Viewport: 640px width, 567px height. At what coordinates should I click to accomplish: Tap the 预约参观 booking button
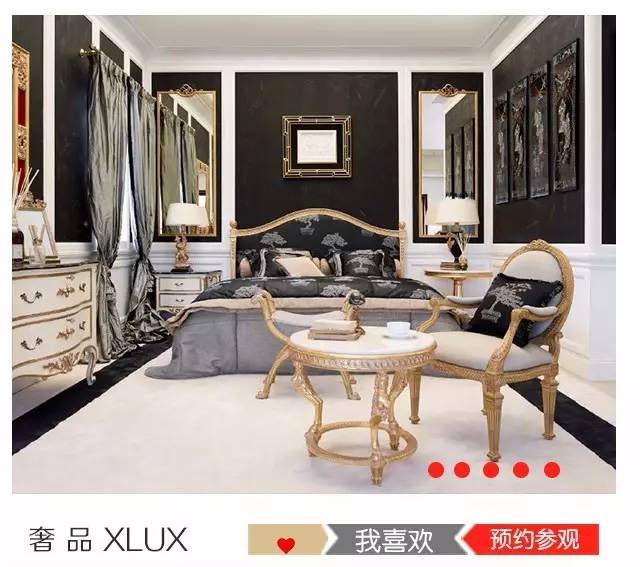(x=533, y=540)
